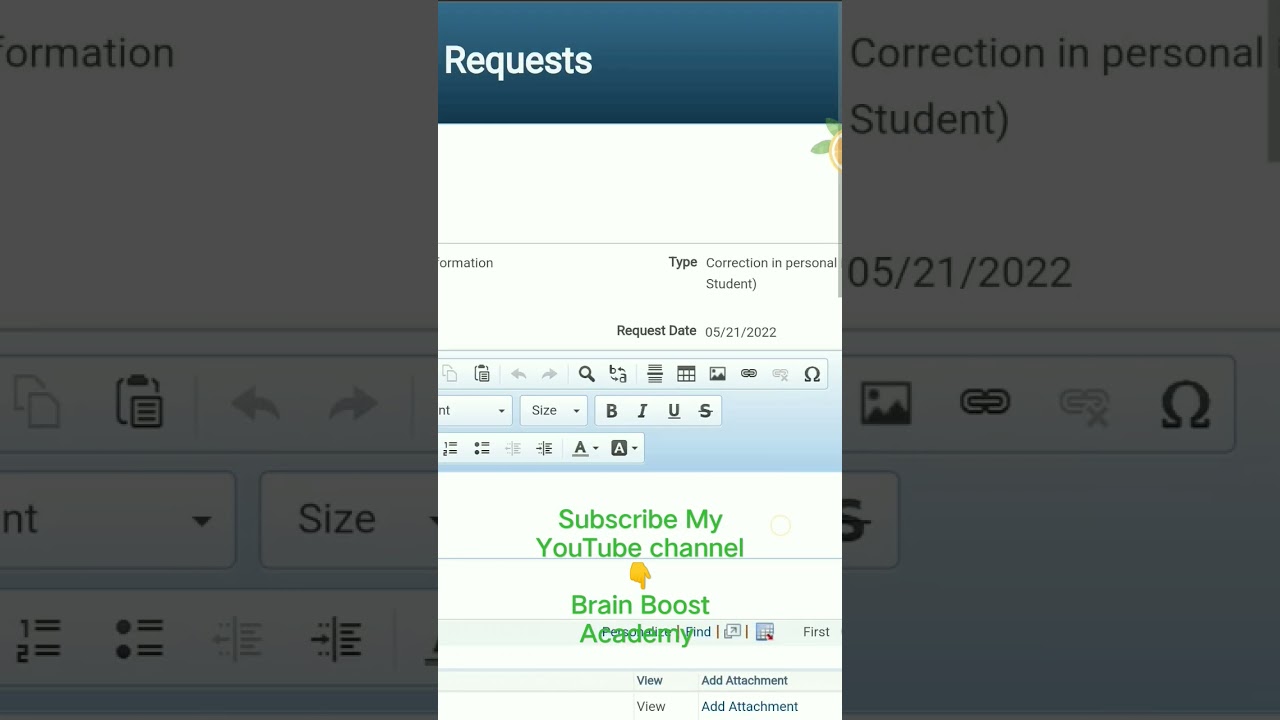Open the text color picker

[585, 448]
